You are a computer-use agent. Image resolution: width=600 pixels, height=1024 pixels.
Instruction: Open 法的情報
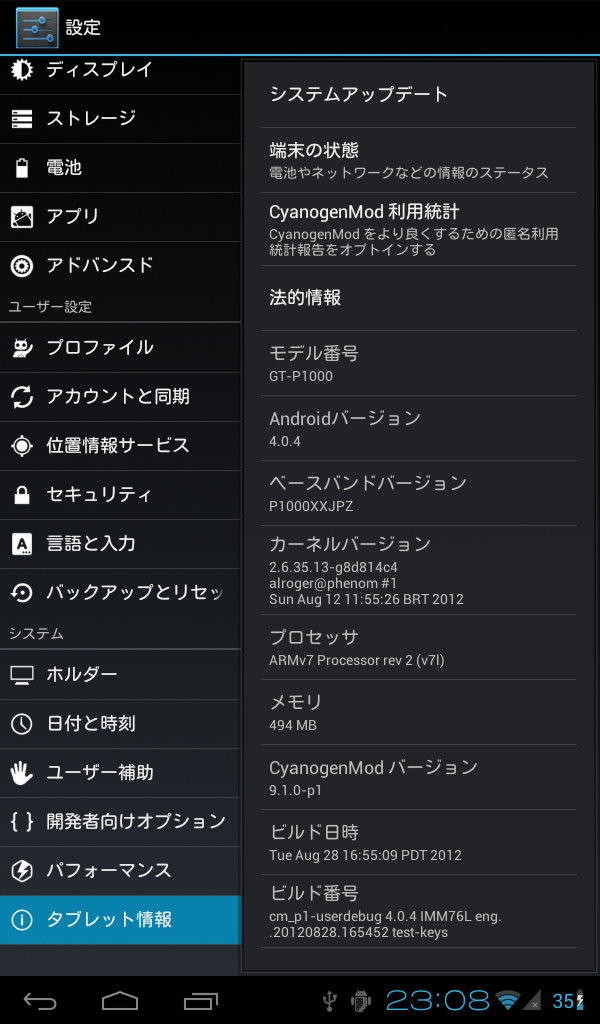(x=418, y=298)
